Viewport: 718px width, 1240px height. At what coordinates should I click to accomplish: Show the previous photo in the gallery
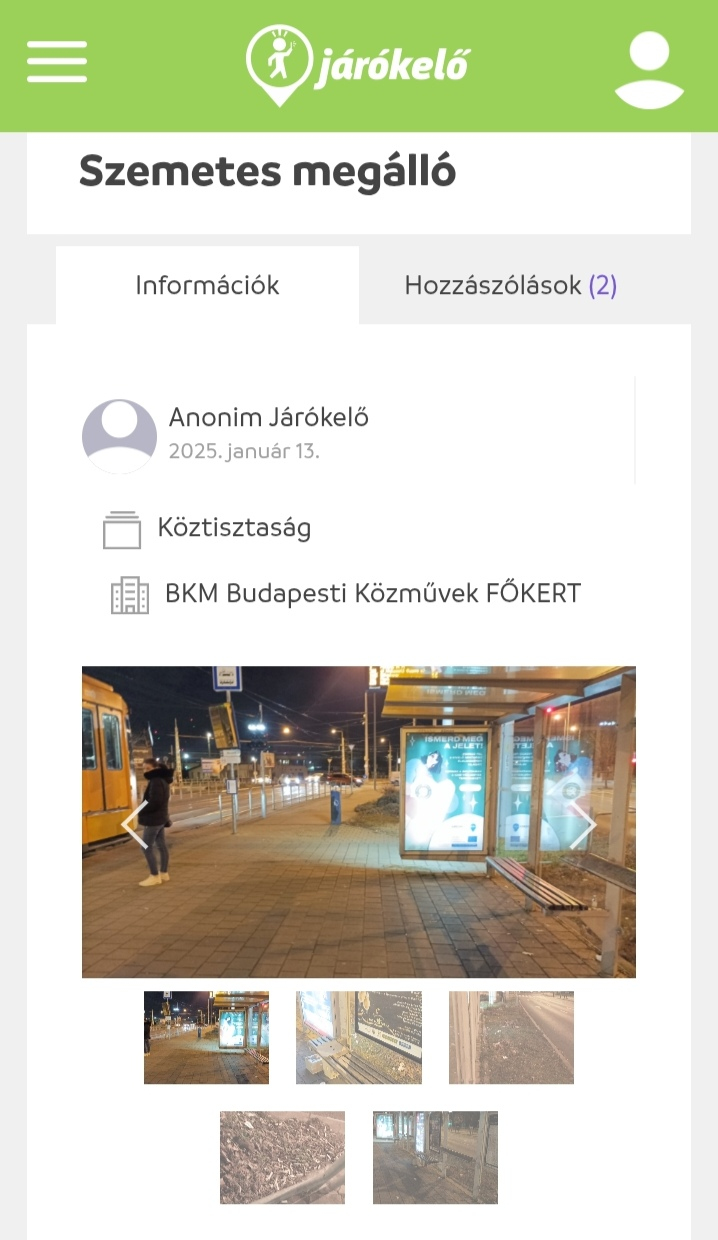coord(134,825)
